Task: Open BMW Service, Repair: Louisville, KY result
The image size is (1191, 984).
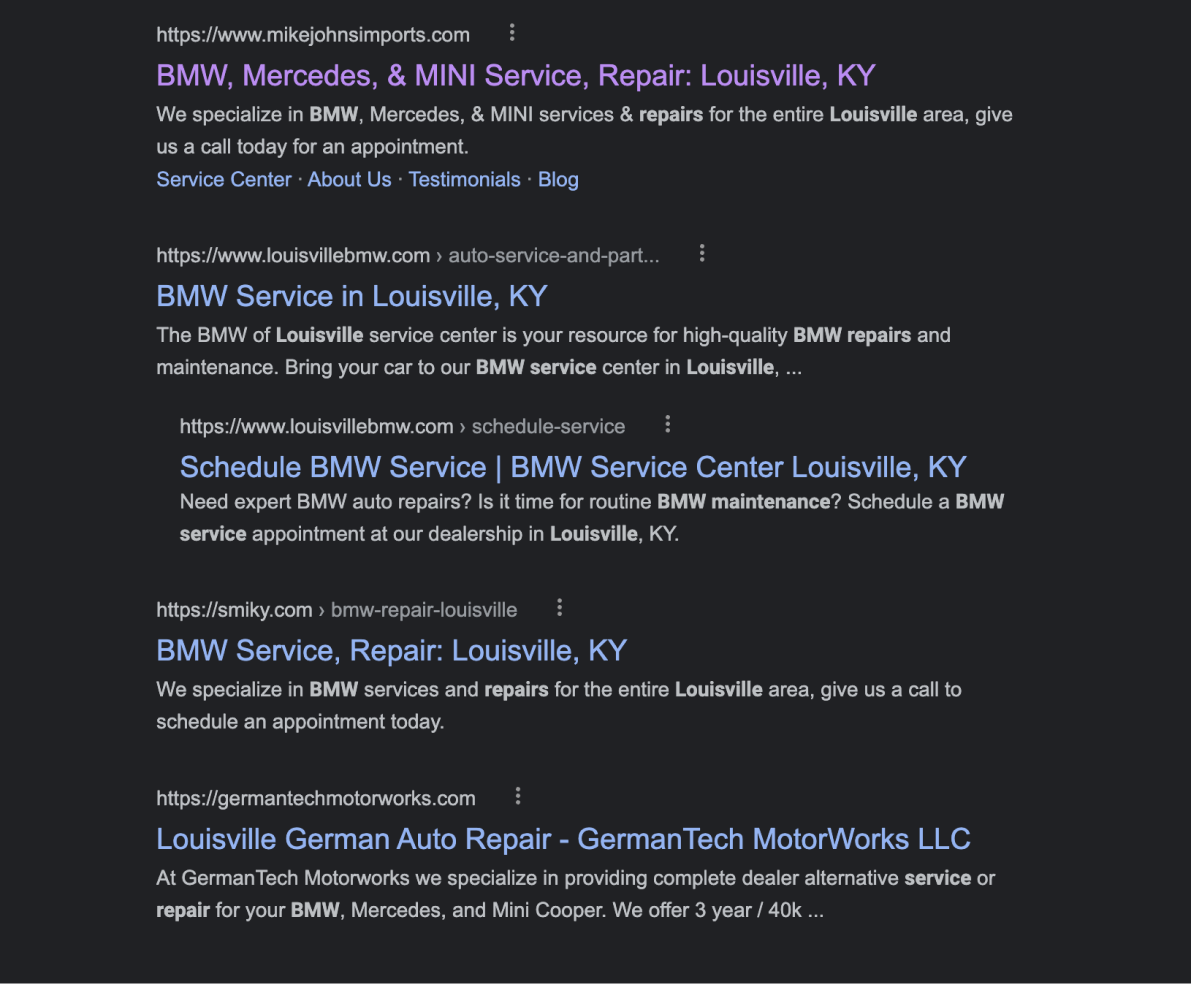Action: (391, 650)
